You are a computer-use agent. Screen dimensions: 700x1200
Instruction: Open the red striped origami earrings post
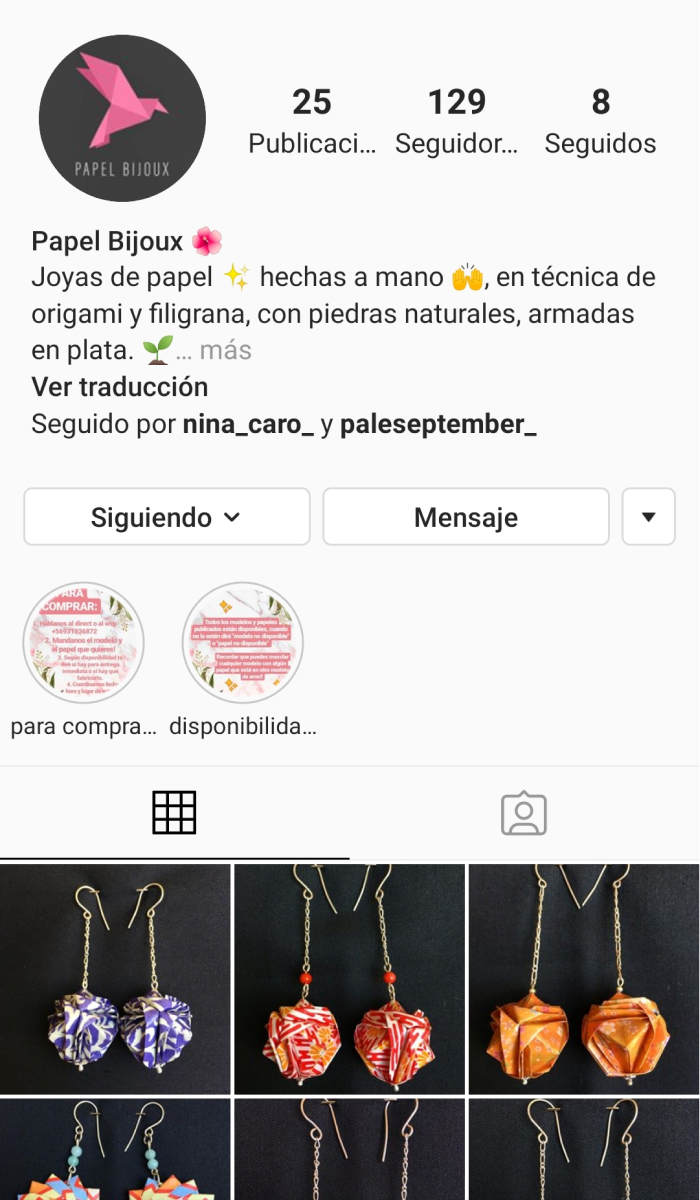(x=349, y=979)
